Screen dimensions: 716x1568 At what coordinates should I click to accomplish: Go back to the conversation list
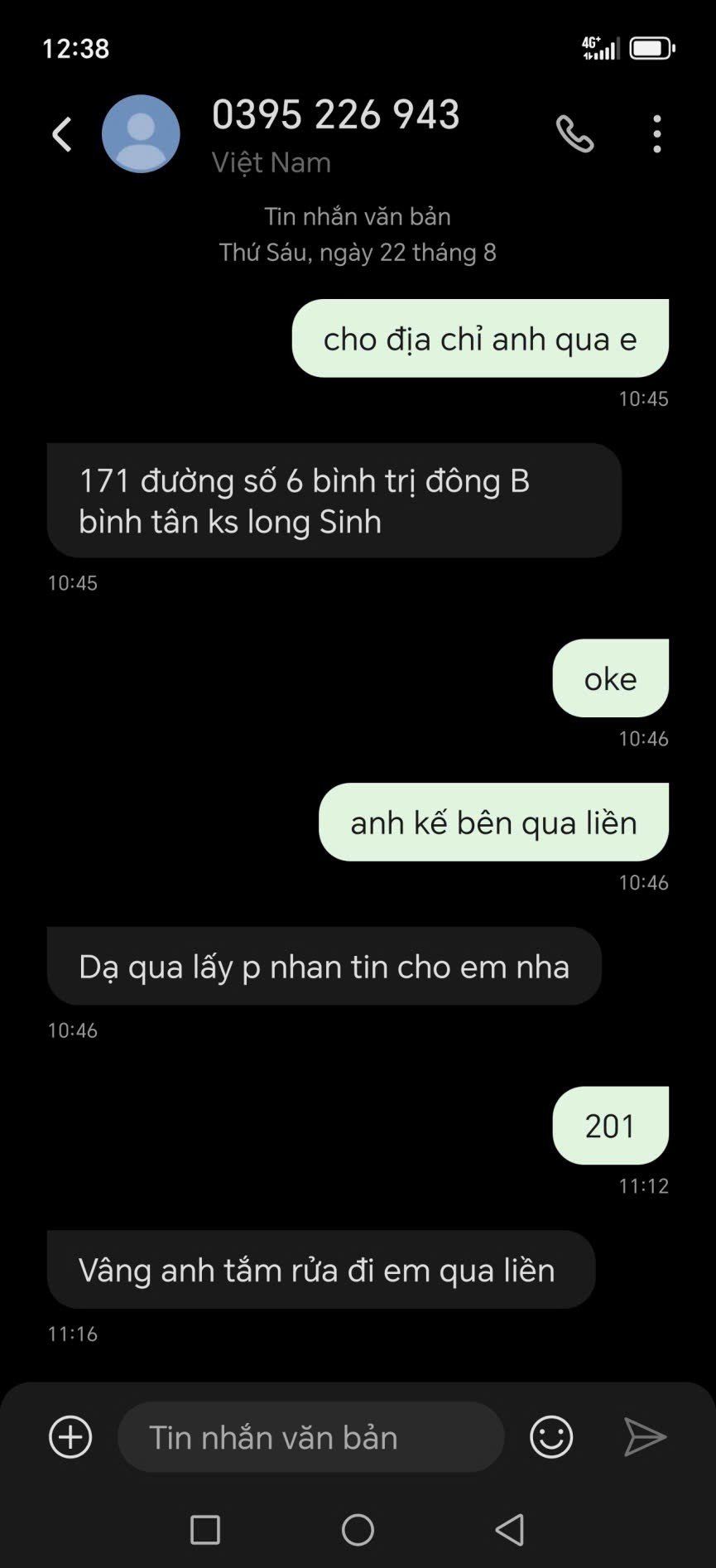[62, 134]
